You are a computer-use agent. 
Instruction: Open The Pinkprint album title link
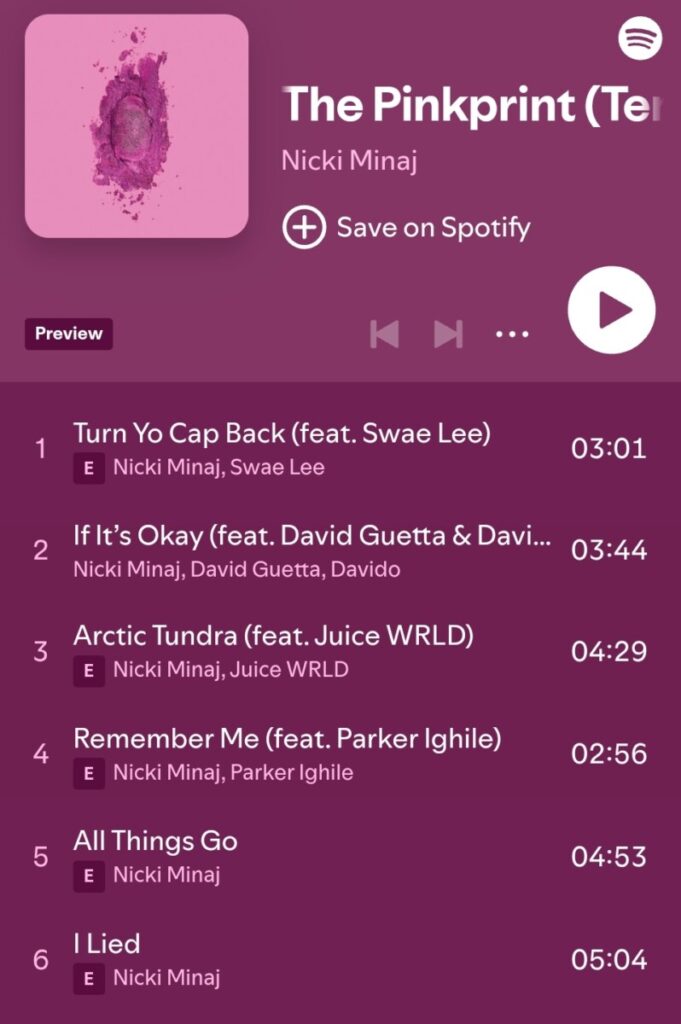tap(470, 104)
